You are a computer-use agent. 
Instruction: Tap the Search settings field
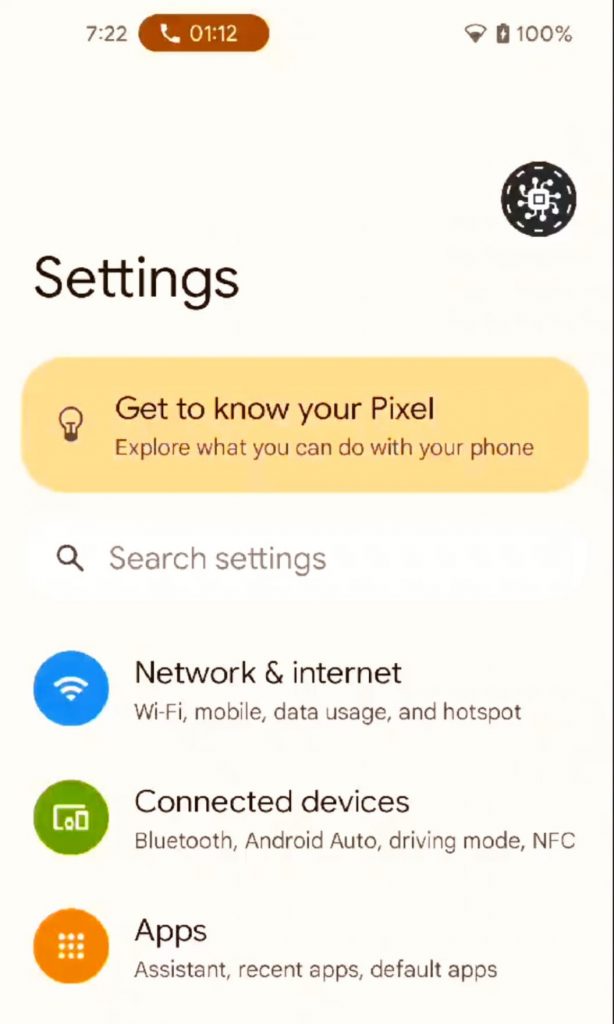pos(305,559)
